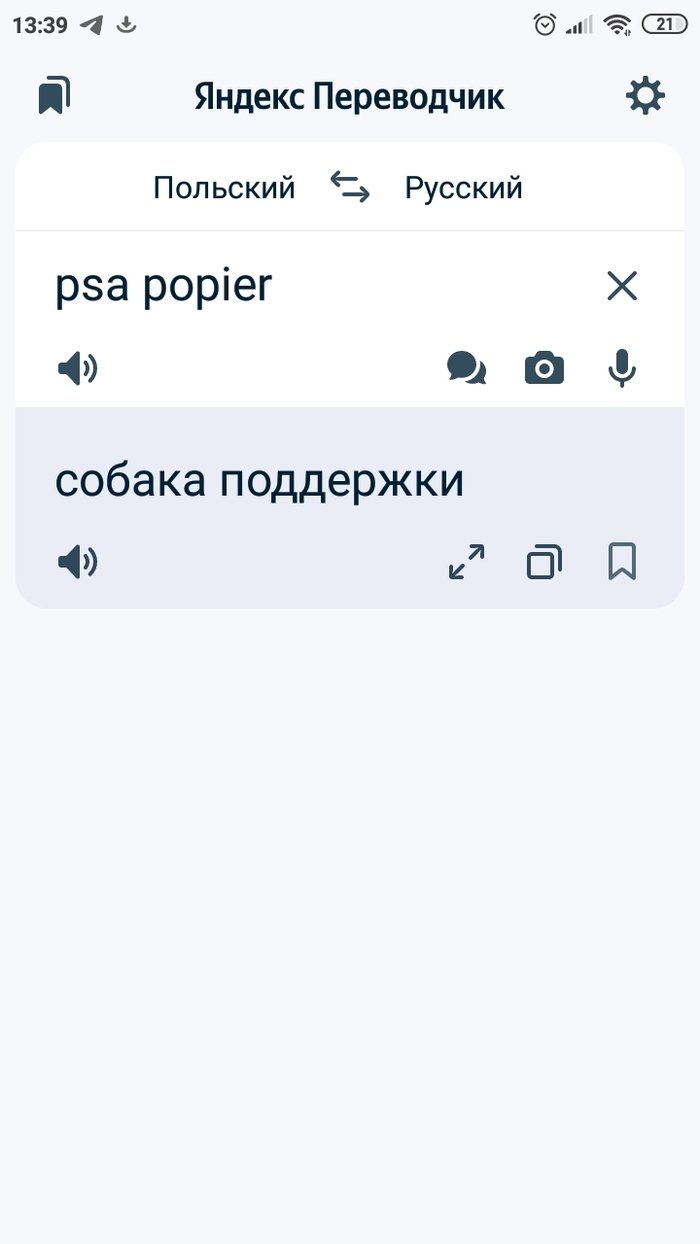Open the settings gear
Viewport: 700px width, 1244px height.
[x=645, y=96]
